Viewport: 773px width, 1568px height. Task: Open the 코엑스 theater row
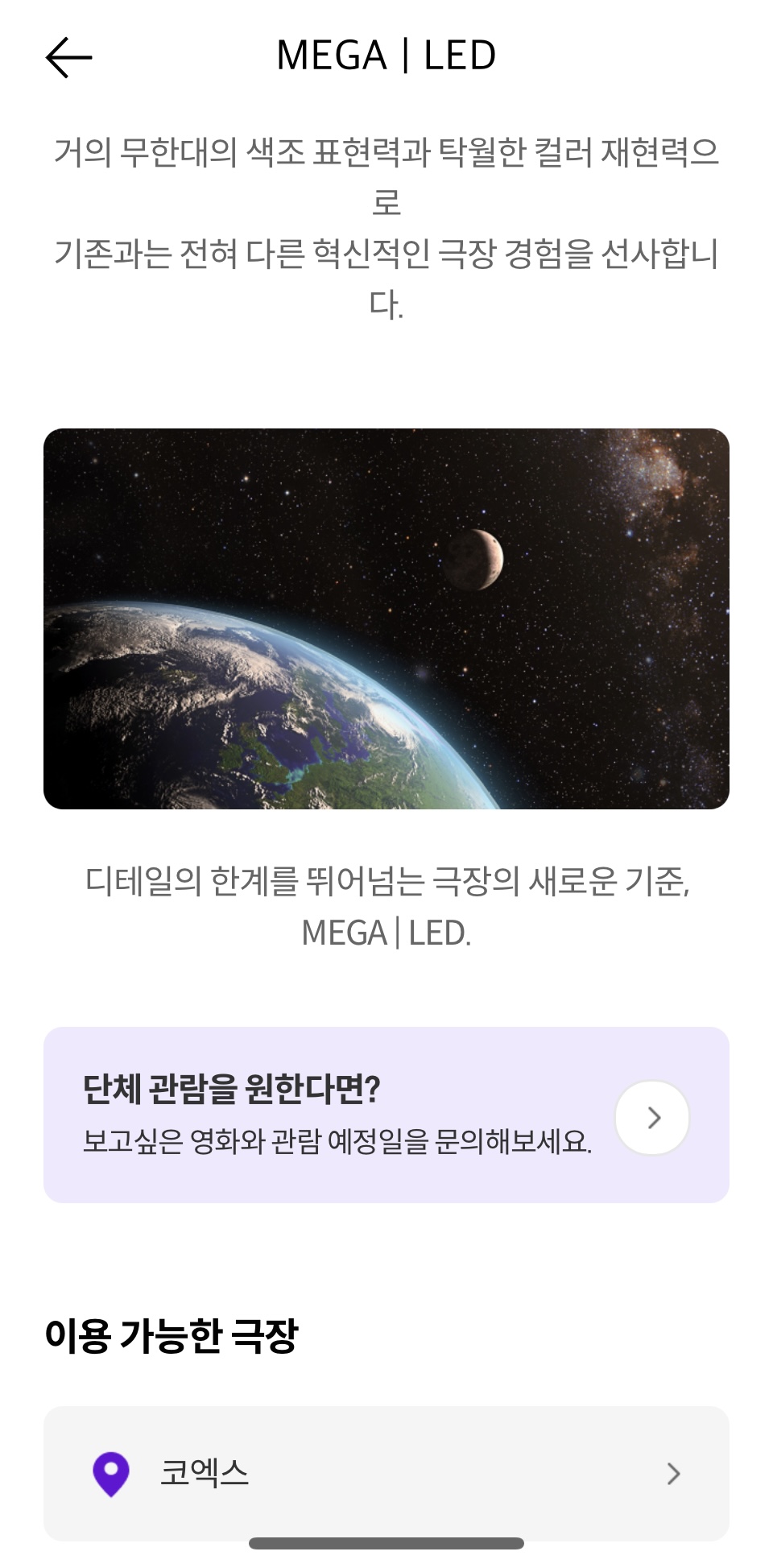click(386, 1473)
